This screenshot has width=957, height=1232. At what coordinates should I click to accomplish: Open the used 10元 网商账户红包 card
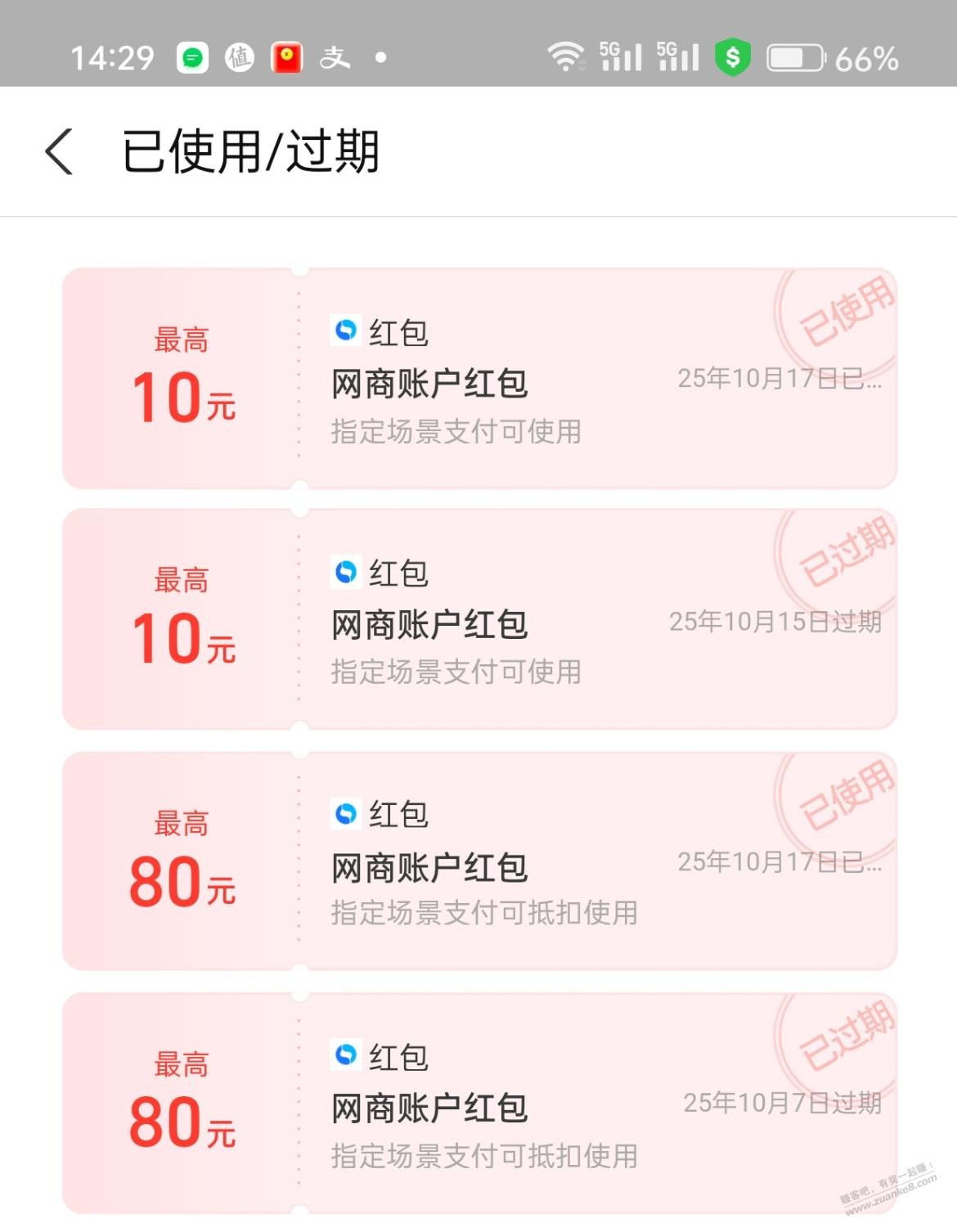click(479, 379)
